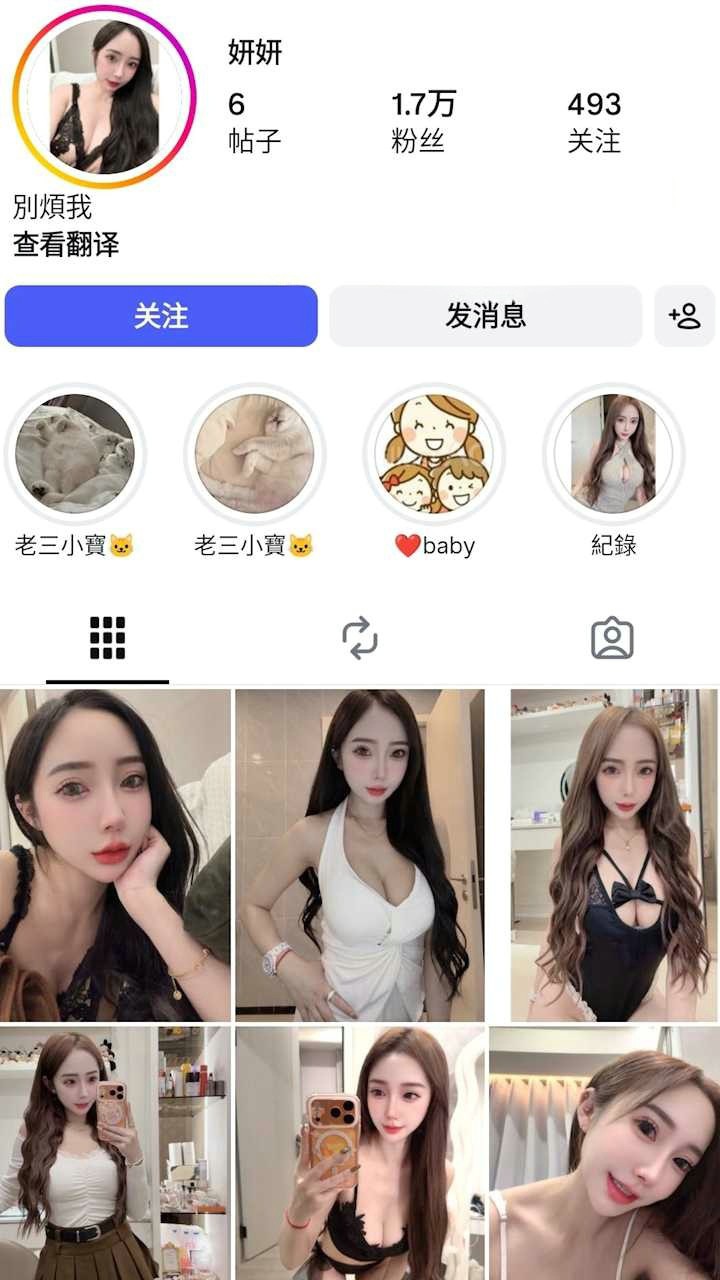Image resolution: width=720 pixels, height=1280 pixels.
Task: Switch to the tagged photos tab
Action: click(612, 638)
